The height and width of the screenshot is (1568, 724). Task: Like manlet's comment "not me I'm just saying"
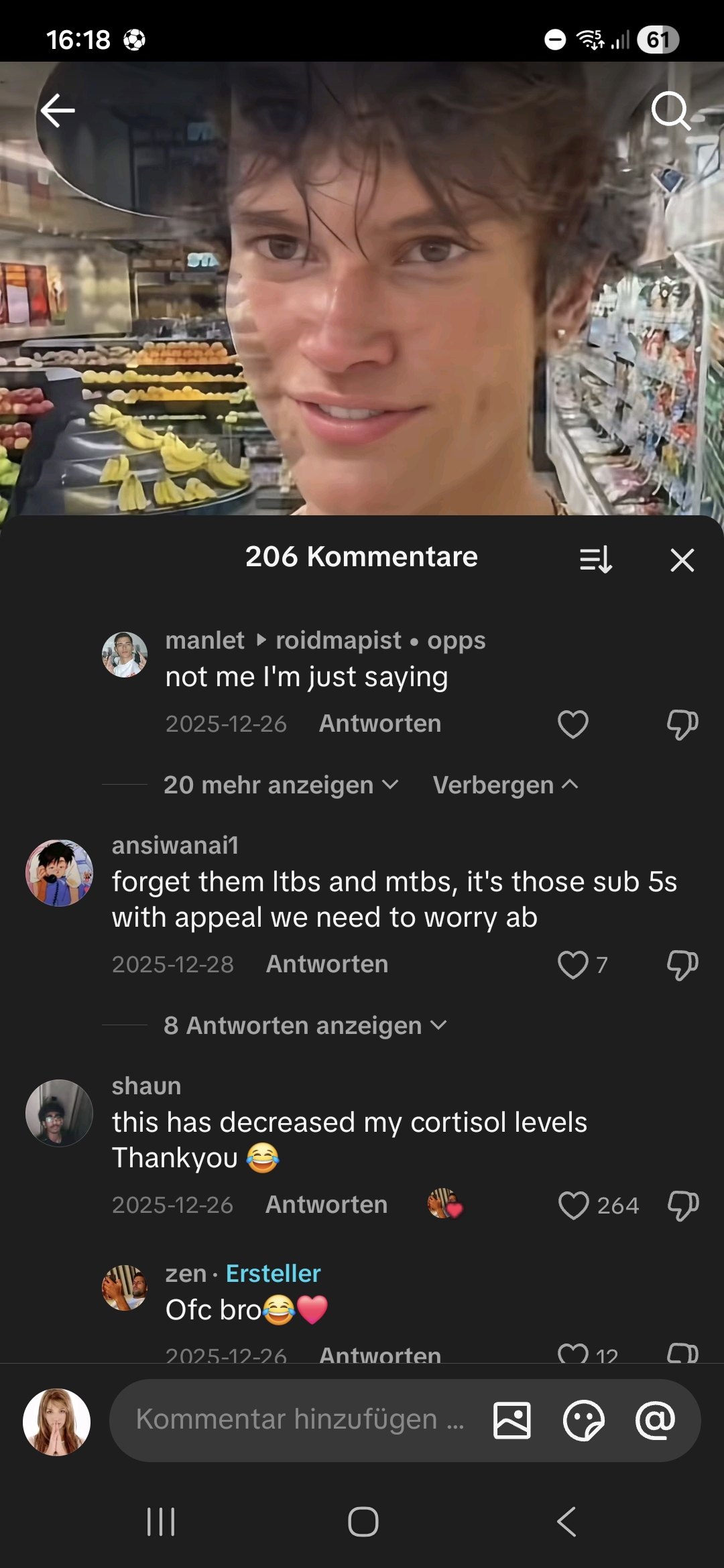click(x=573, y=724)
